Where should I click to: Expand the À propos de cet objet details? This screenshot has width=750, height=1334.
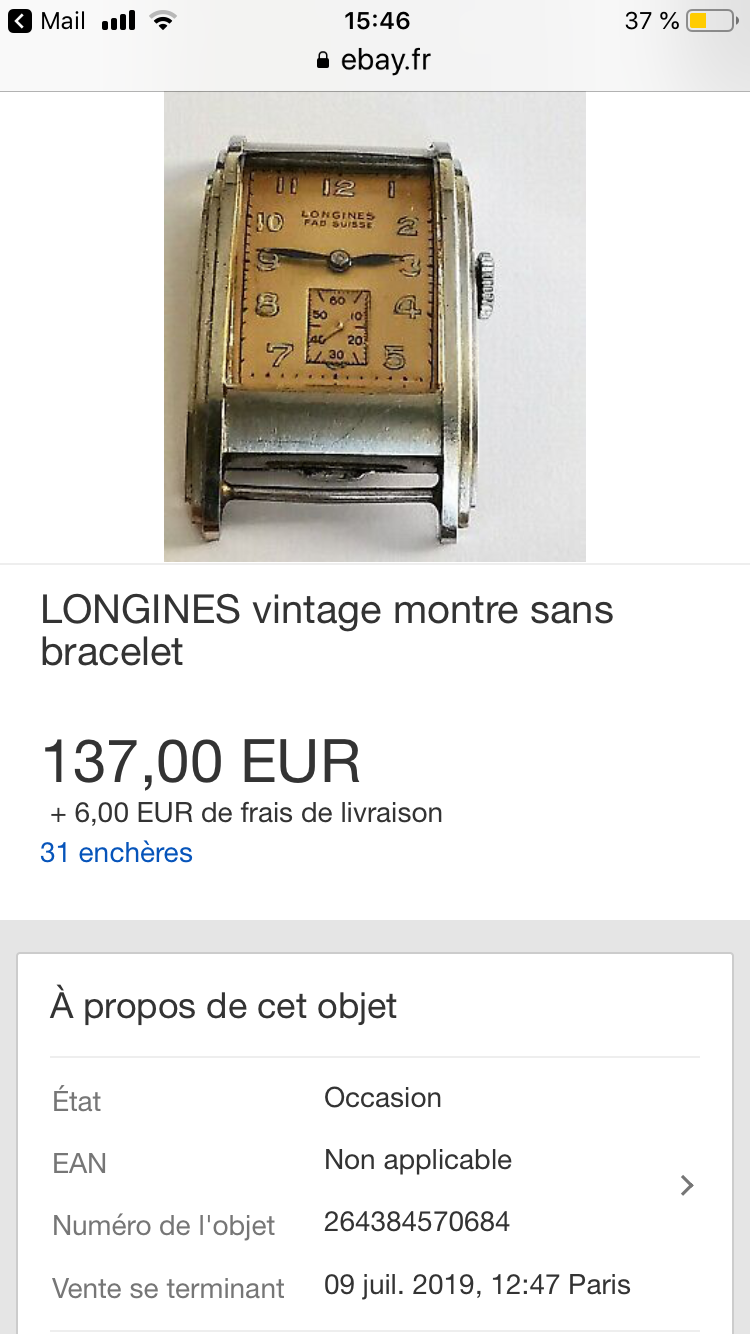(x=686, y=1186)
